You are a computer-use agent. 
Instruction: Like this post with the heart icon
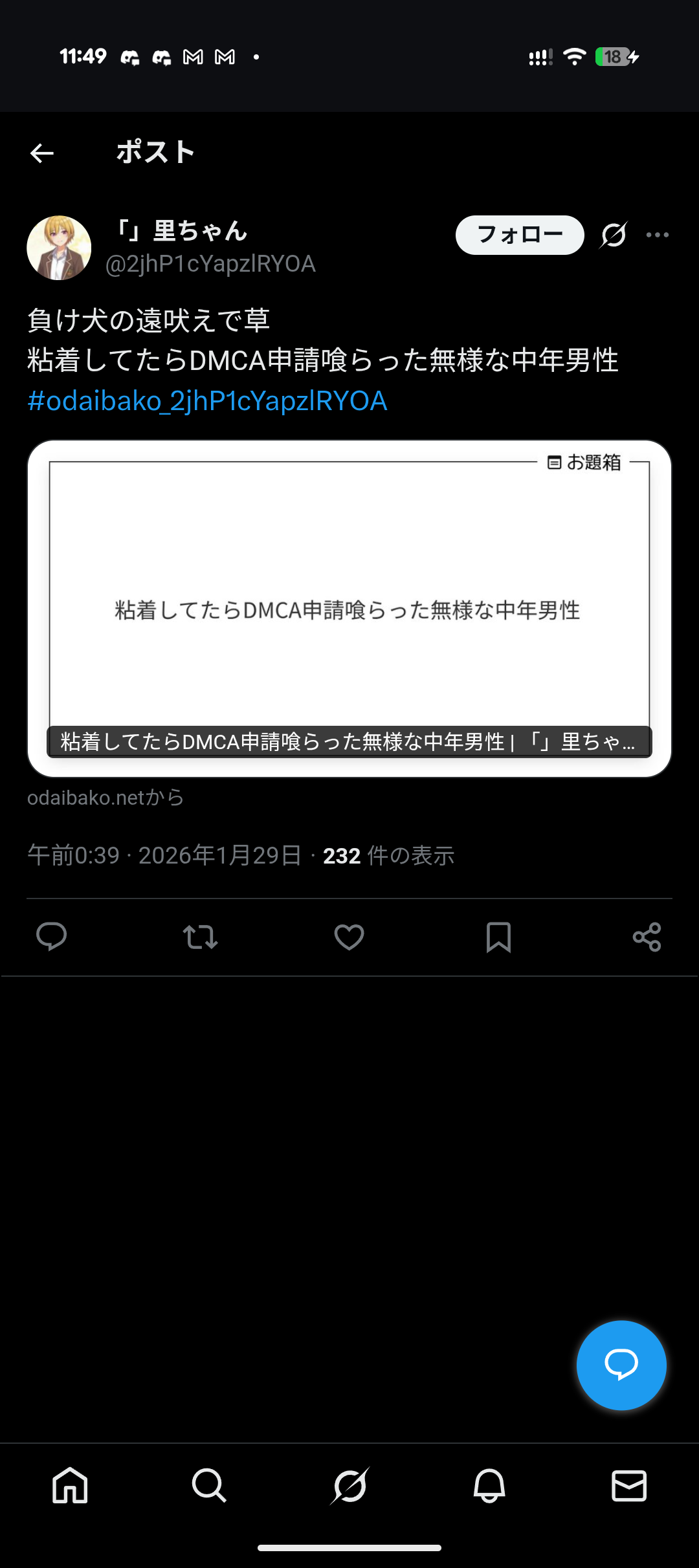(x=349, y=937)
